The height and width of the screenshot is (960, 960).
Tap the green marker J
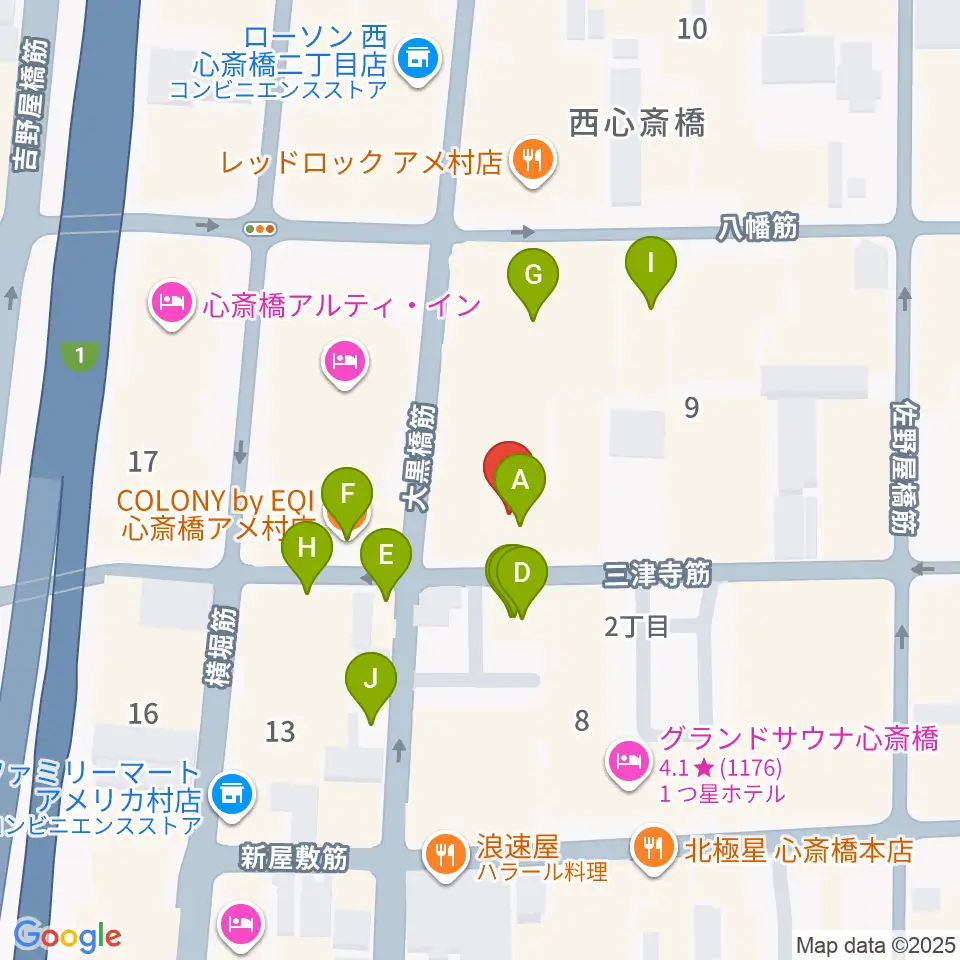[371, 679]
